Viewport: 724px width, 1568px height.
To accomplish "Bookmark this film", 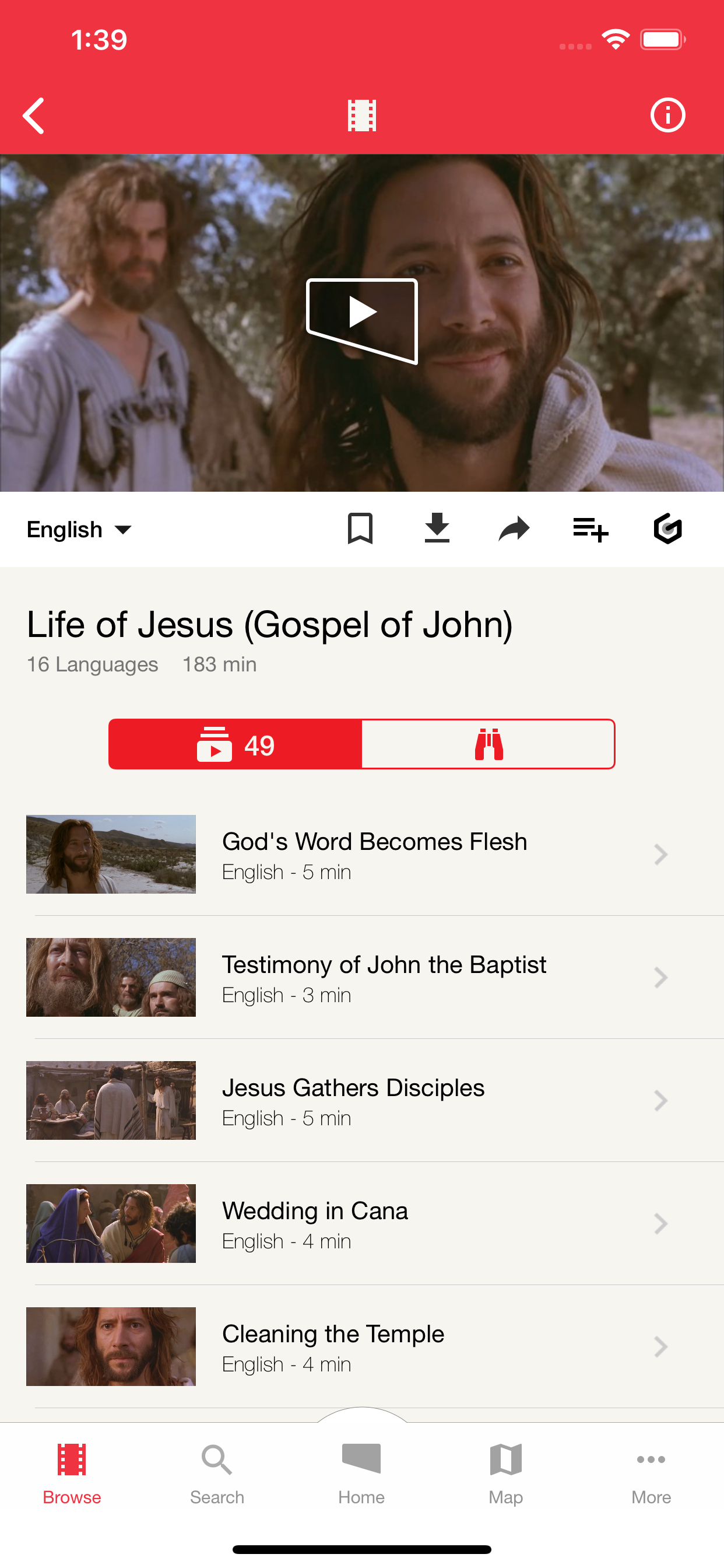I will tap(360, 528).
